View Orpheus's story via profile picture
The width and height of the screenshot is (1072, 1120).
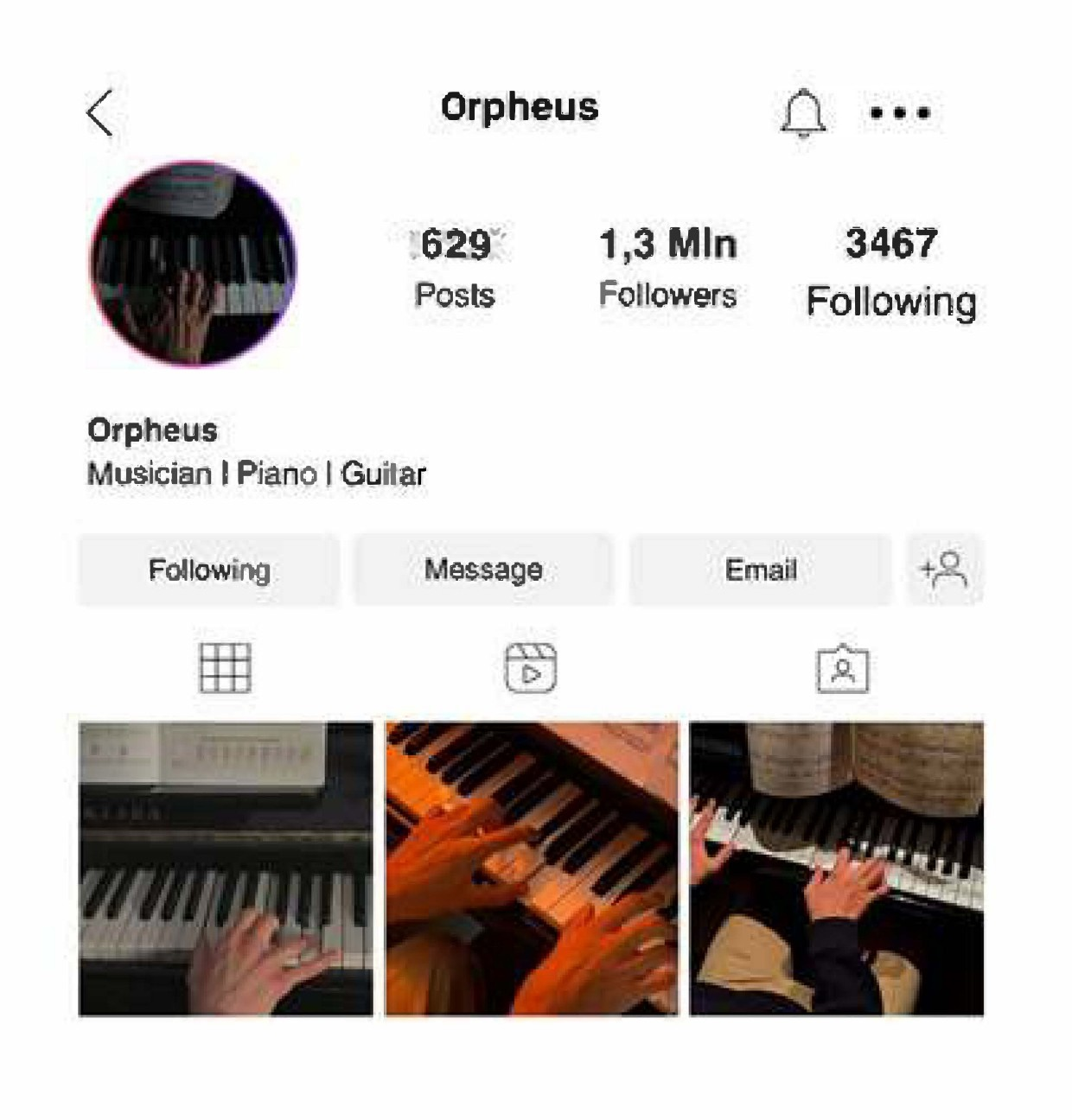click(x=194, y=264)
